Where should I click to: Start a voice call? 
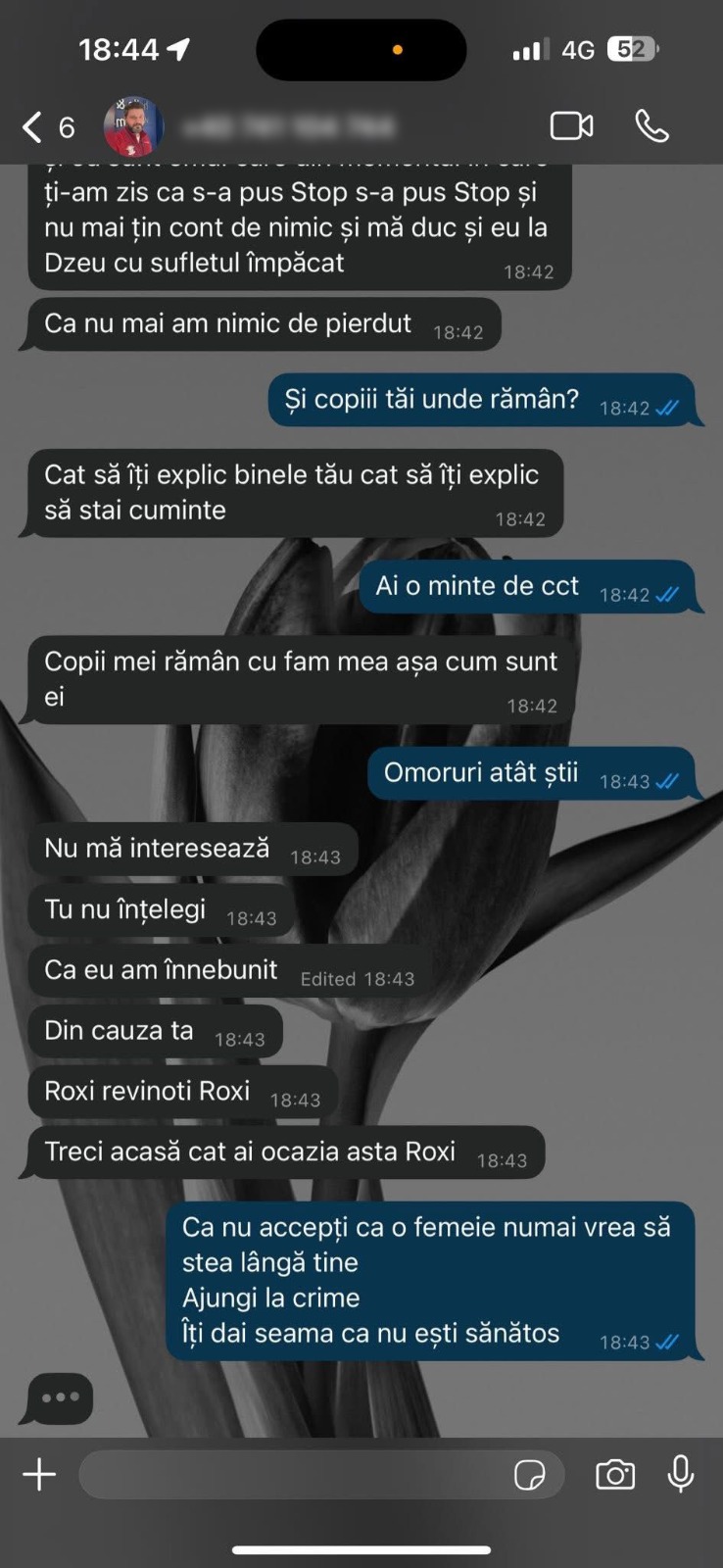[651, 126]
